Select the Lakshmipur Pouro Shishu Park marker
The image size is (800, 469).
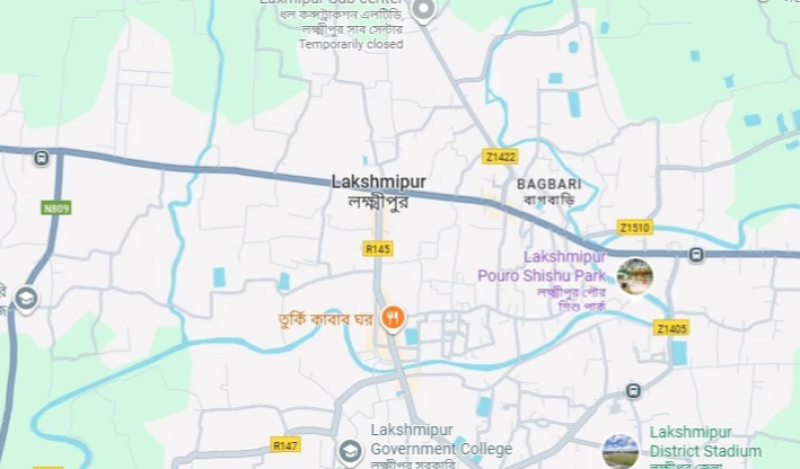[x=634, y=276]
